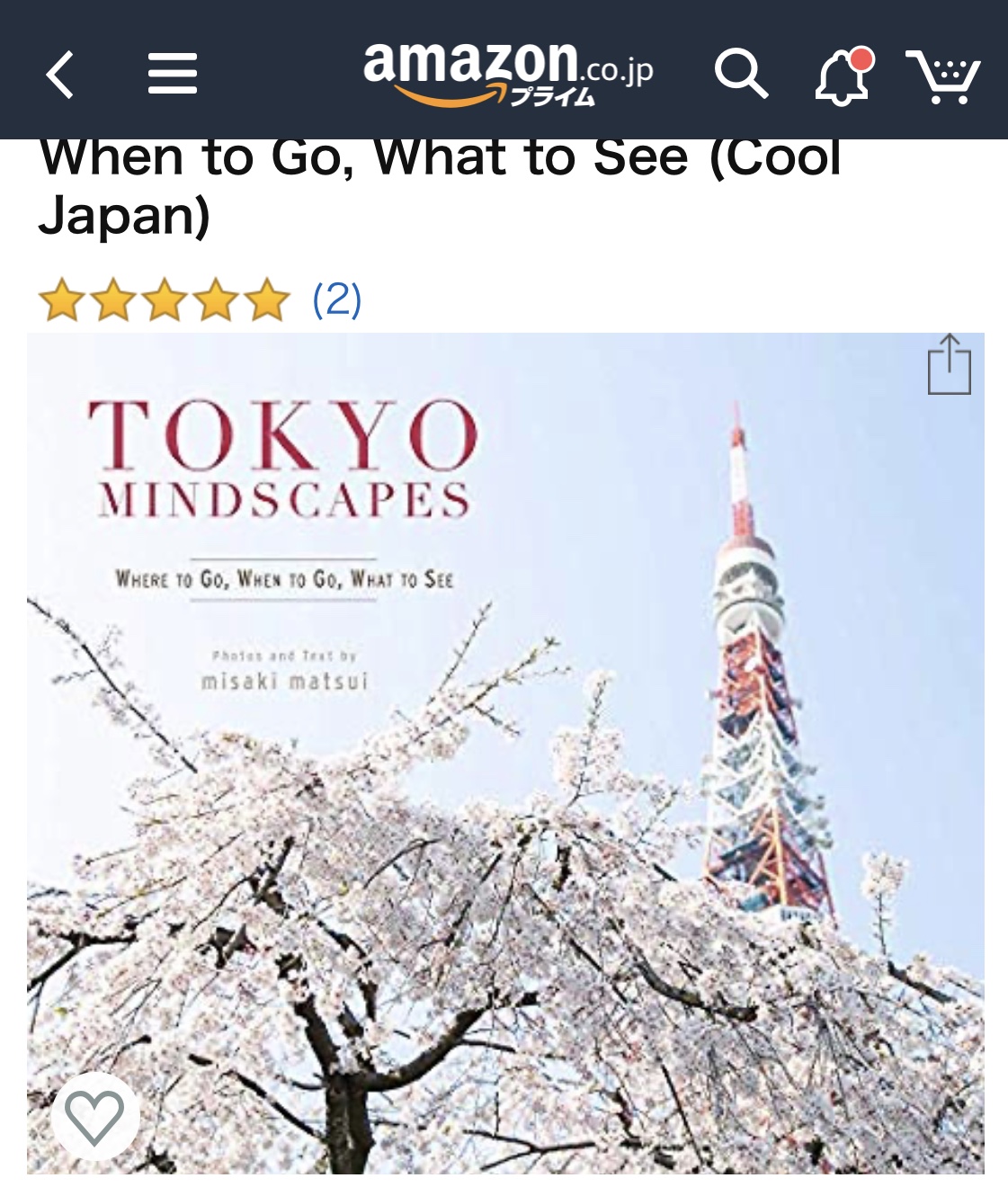Image resolution: width=1008 pixels, height=1187 pixels.
Task: View the shopping cart
Action: 943,76
